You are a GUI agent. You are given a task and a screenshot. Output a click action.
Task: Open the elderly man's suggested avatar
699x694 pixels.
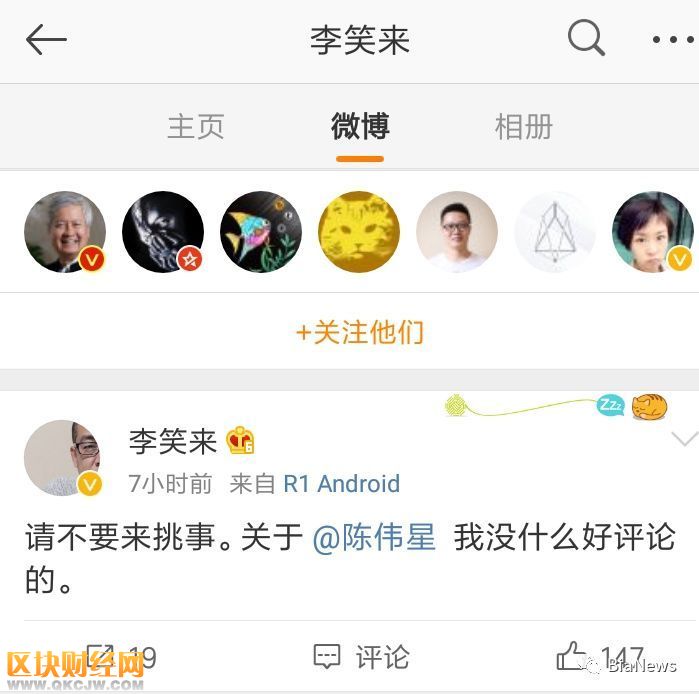click(65, 232)
